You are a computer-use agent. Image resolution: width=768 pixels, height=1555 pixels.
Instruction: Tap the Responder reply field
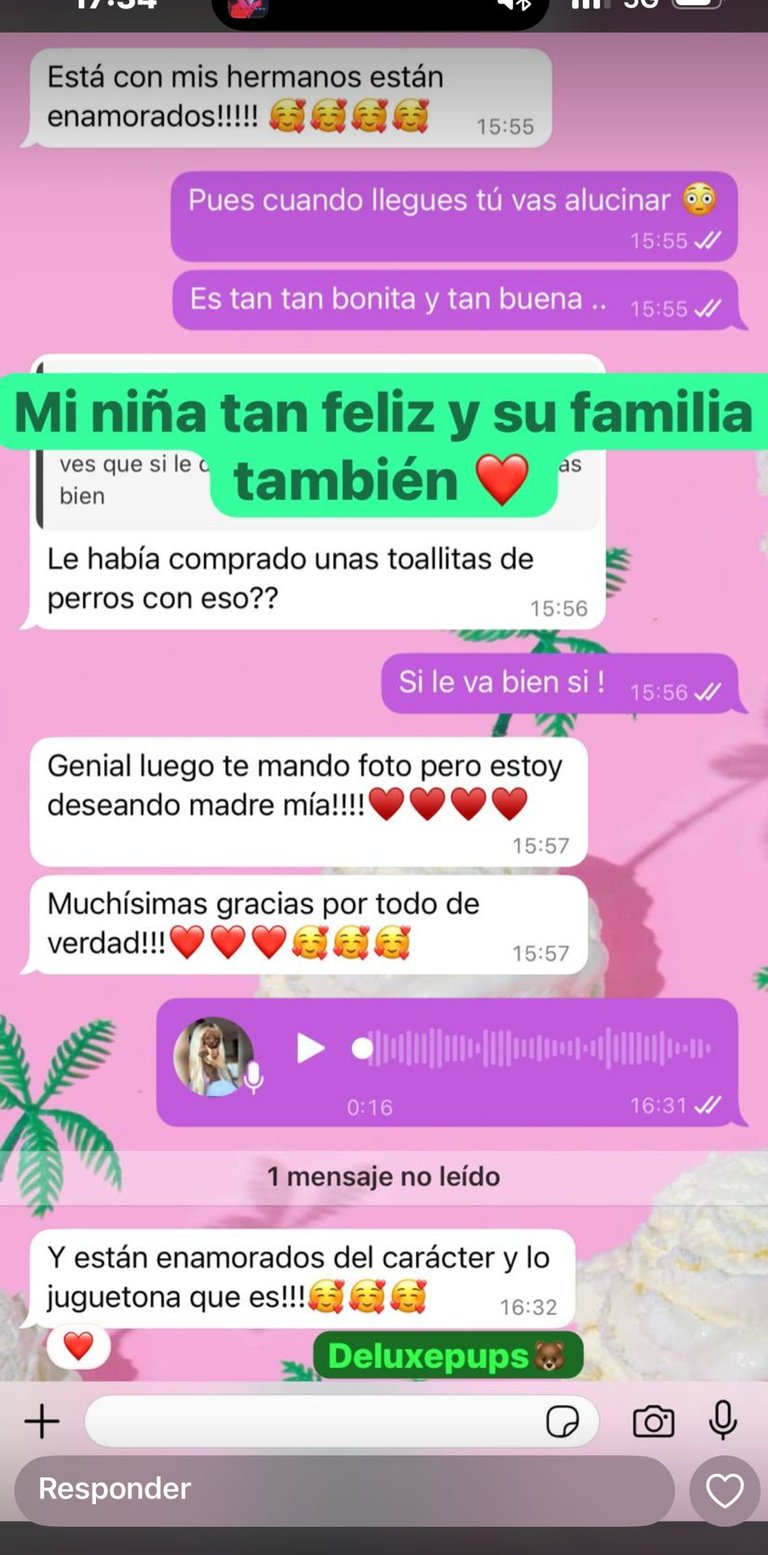point(340,1489)
